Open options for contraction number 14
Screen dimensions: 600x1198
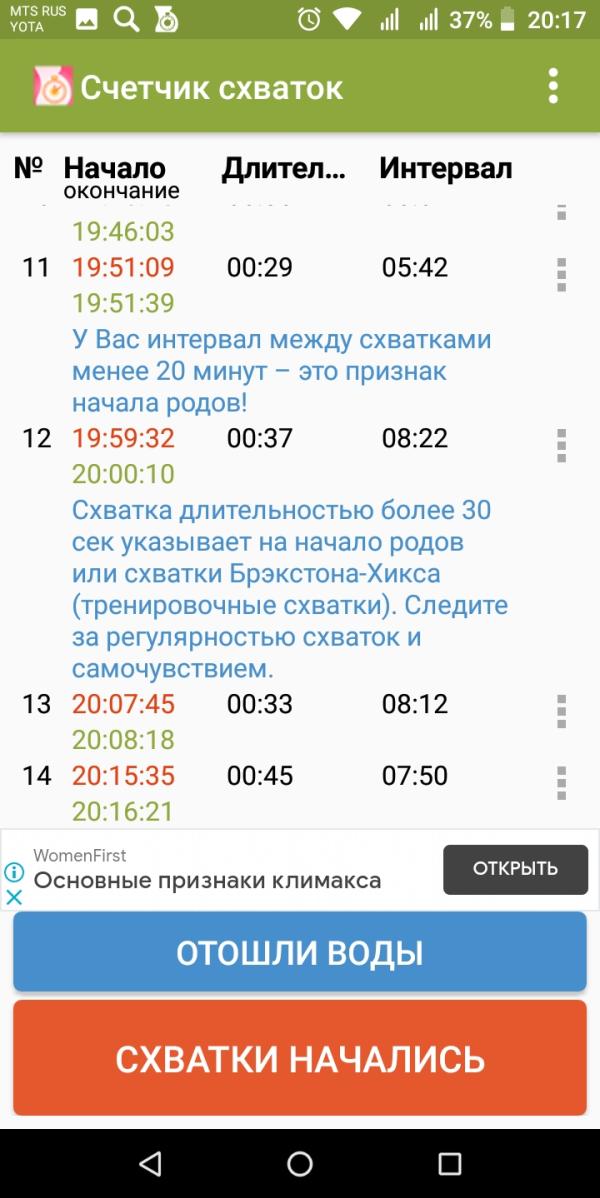561,782
